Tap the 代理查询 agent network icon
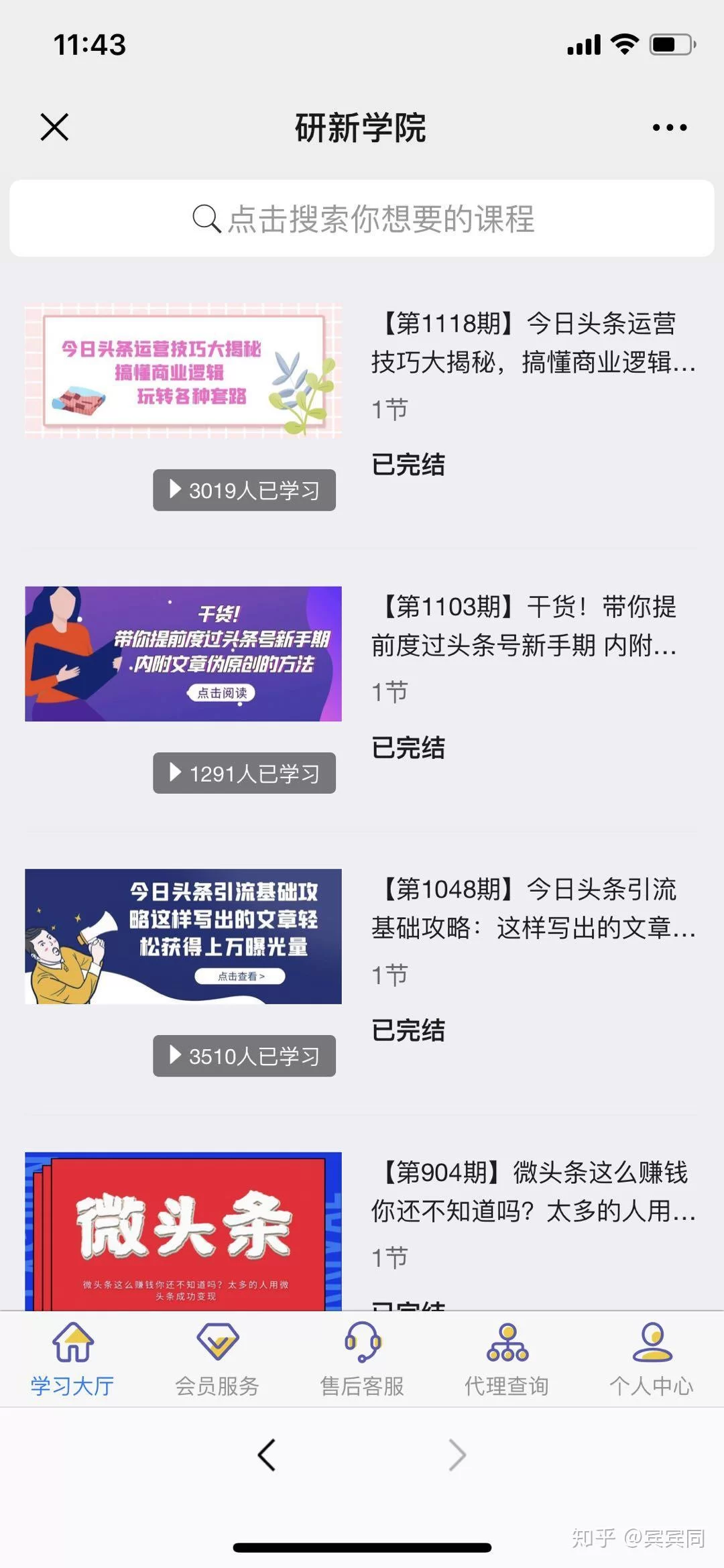The height and width of the screenshot is (1568, 724). (507, 1347)
